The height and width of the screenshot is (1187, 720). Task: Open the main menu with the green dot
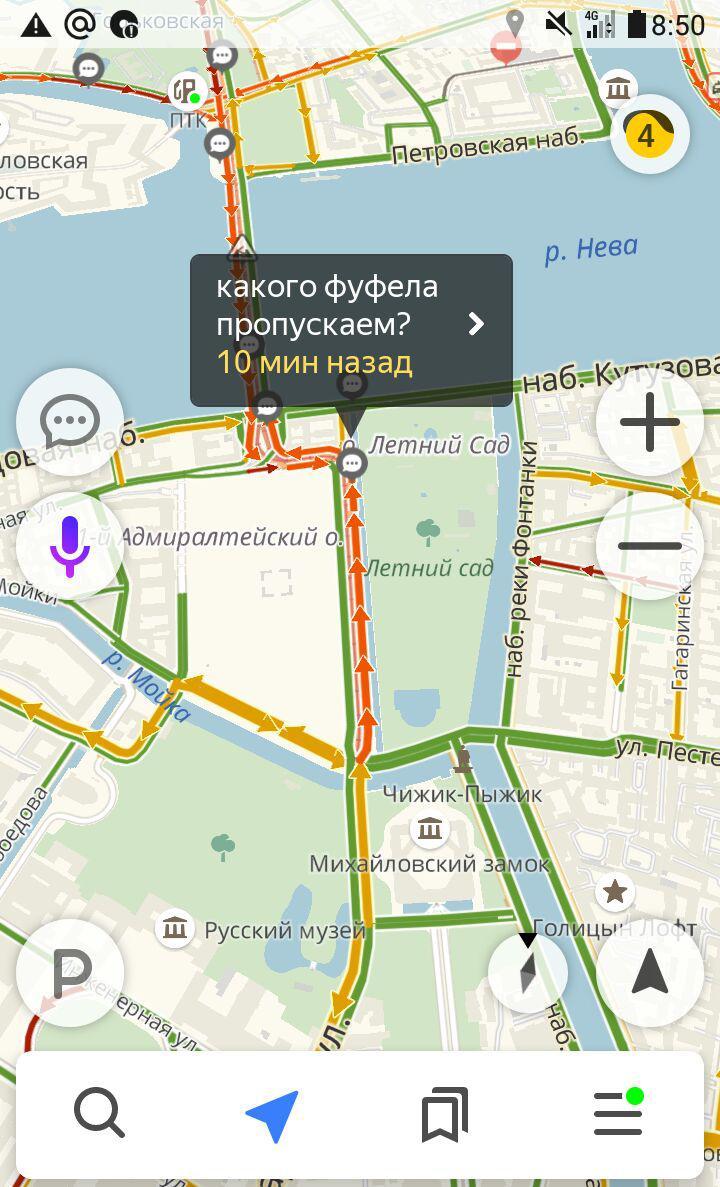tap(618, 1114)
